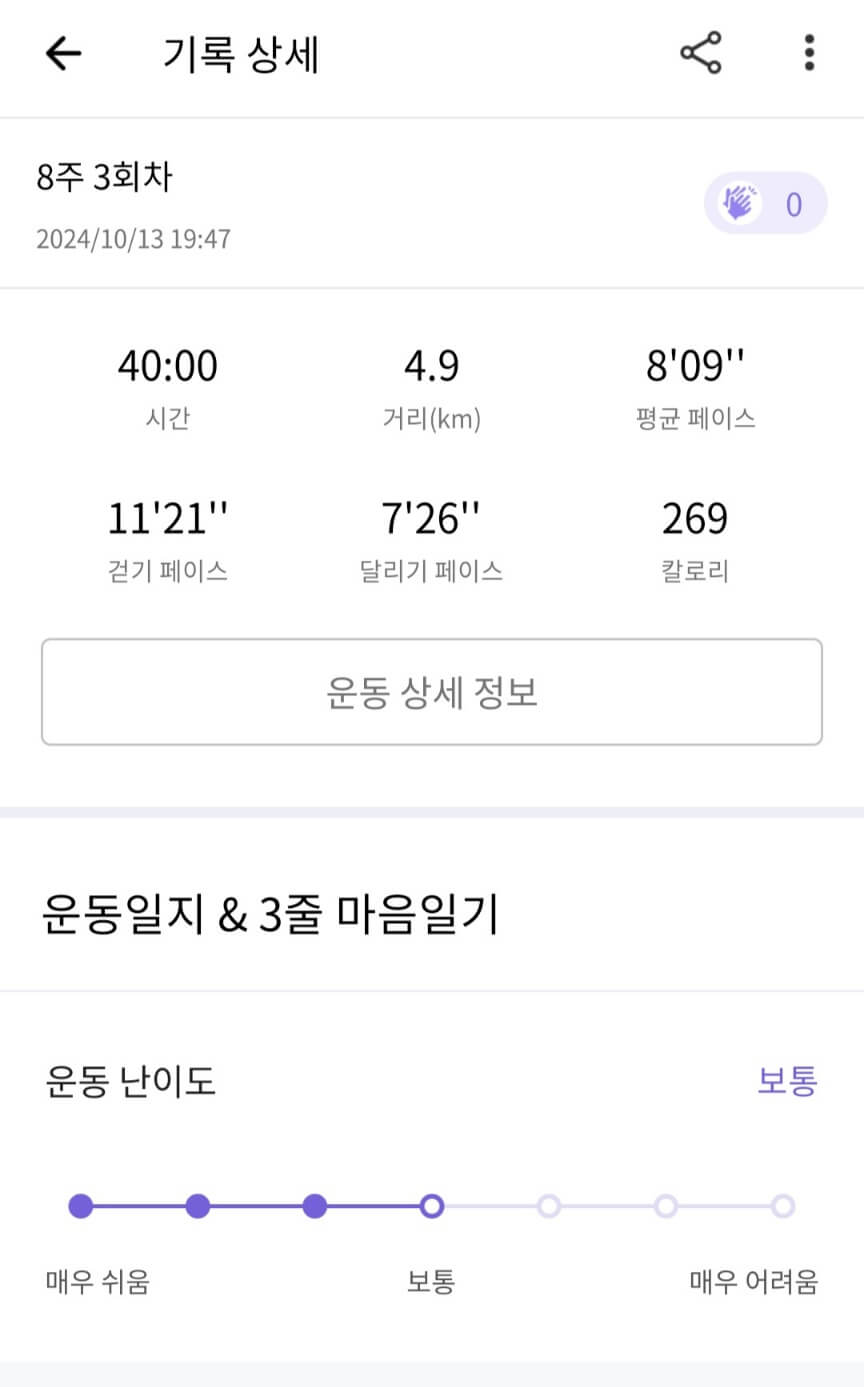Click the back arrow to return
The width and height of the screenshot is (864, 1387).
pos(63,53)
